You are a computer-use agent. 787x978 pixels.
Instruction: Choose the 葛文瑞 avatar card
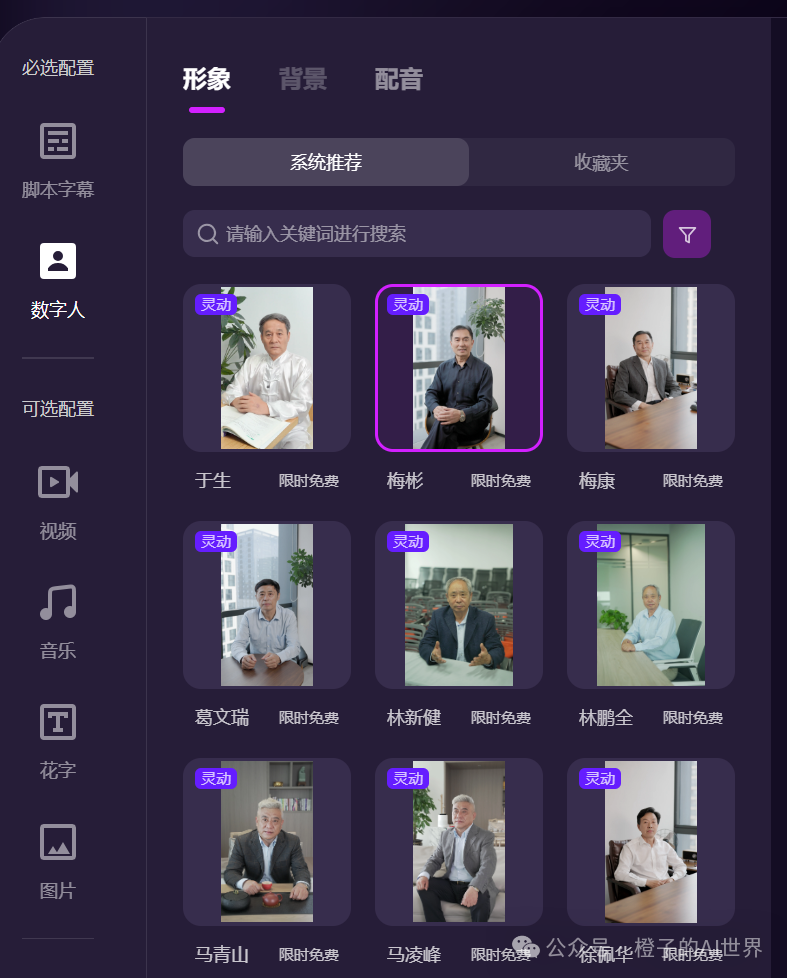coord(267,605)
